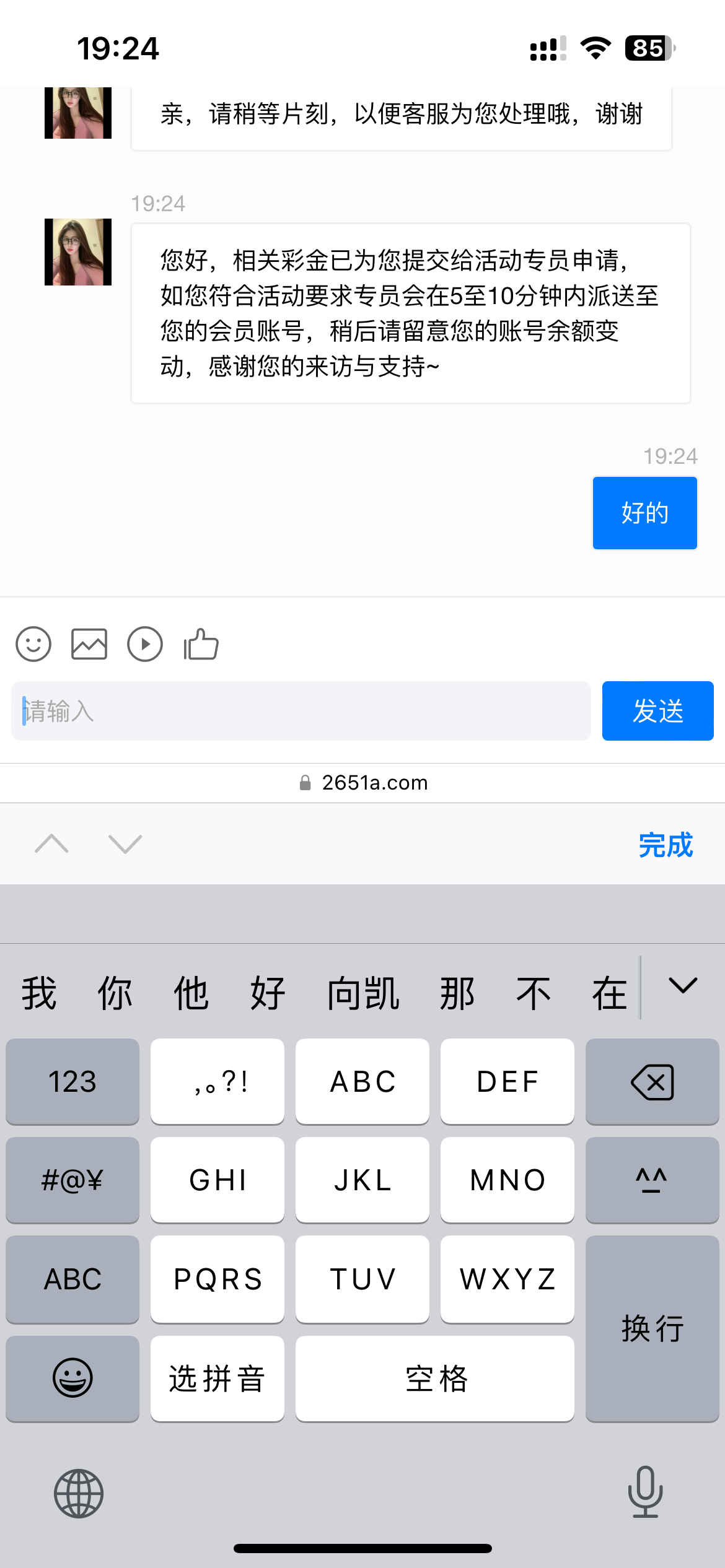Image resolution: width=725 pixels, height=1568 pixels.
Task: Open the keyboard emoji key
Action: [72, 1379]
